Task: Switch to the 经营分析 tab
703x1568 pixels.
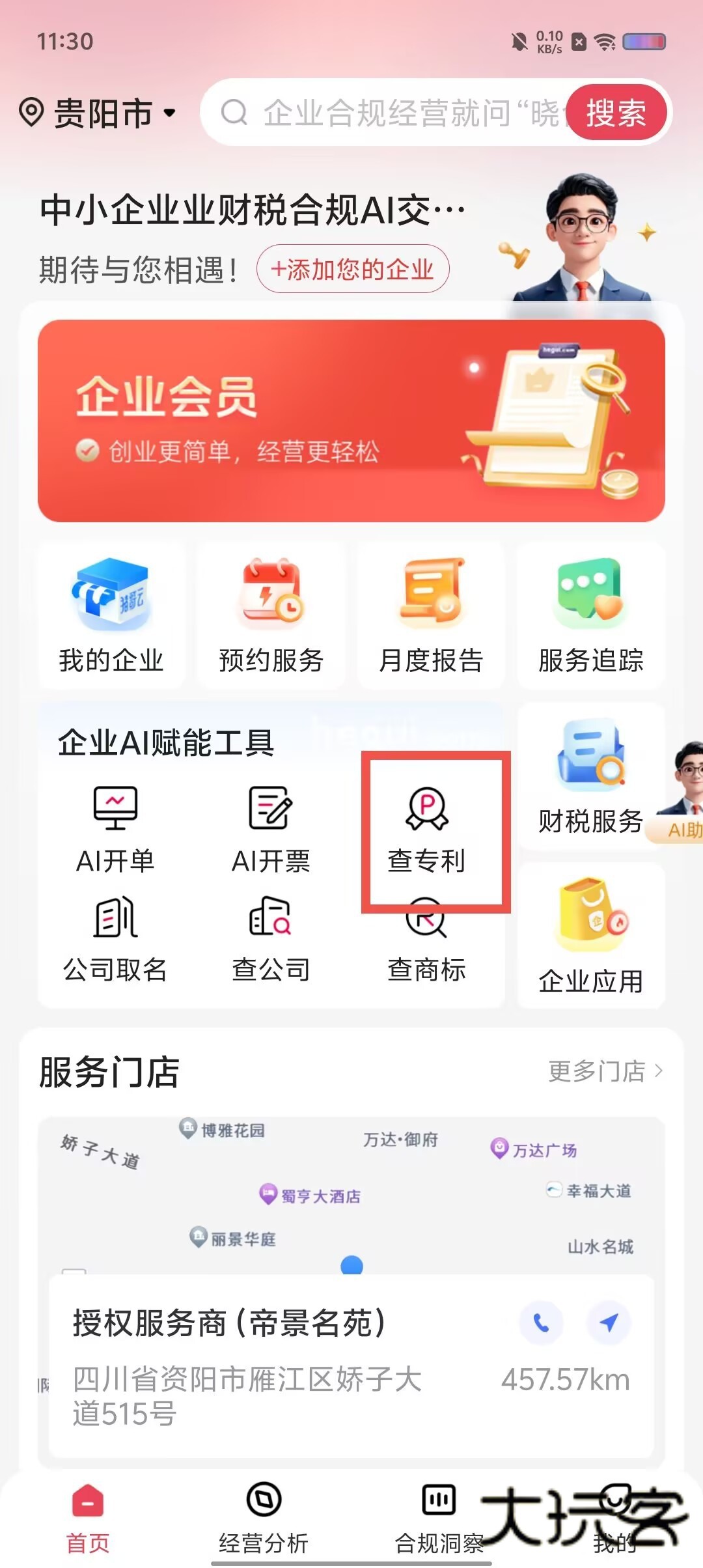Action: 264,1517
